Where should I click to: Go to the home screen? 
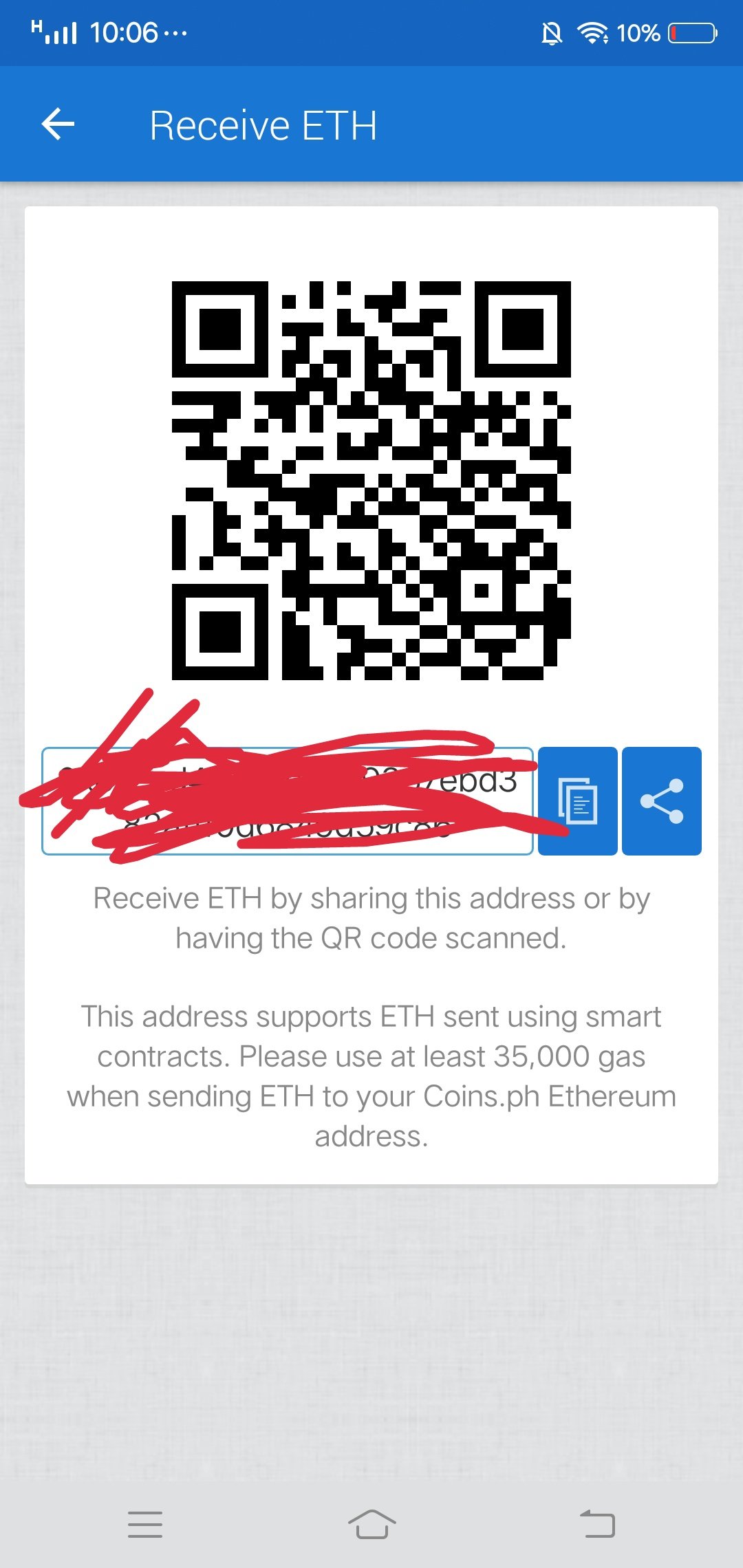tap(371, 1525)
